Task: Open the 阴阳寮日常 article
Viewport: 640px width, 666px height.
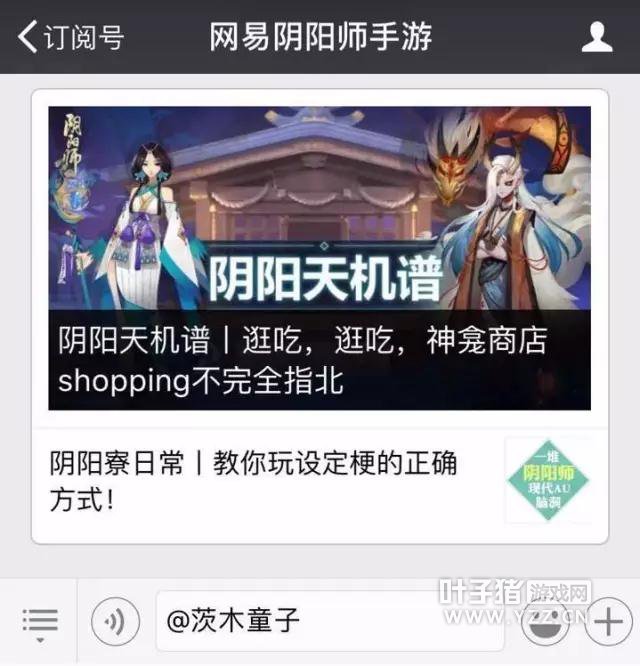Action: click(x=270, y=481)
